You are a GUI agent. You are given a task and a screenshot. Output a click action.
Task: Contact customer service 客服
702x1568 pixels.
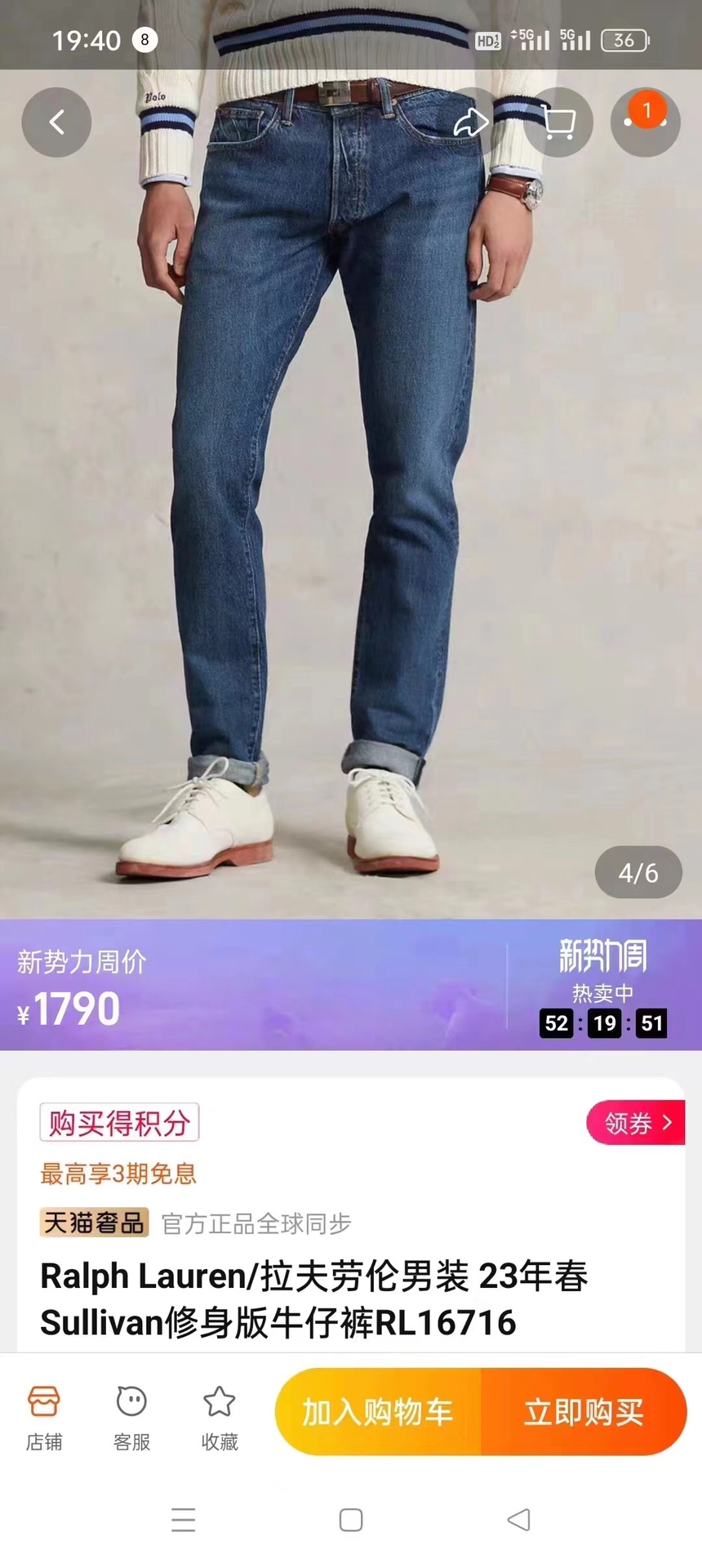tap(131, 1418)
